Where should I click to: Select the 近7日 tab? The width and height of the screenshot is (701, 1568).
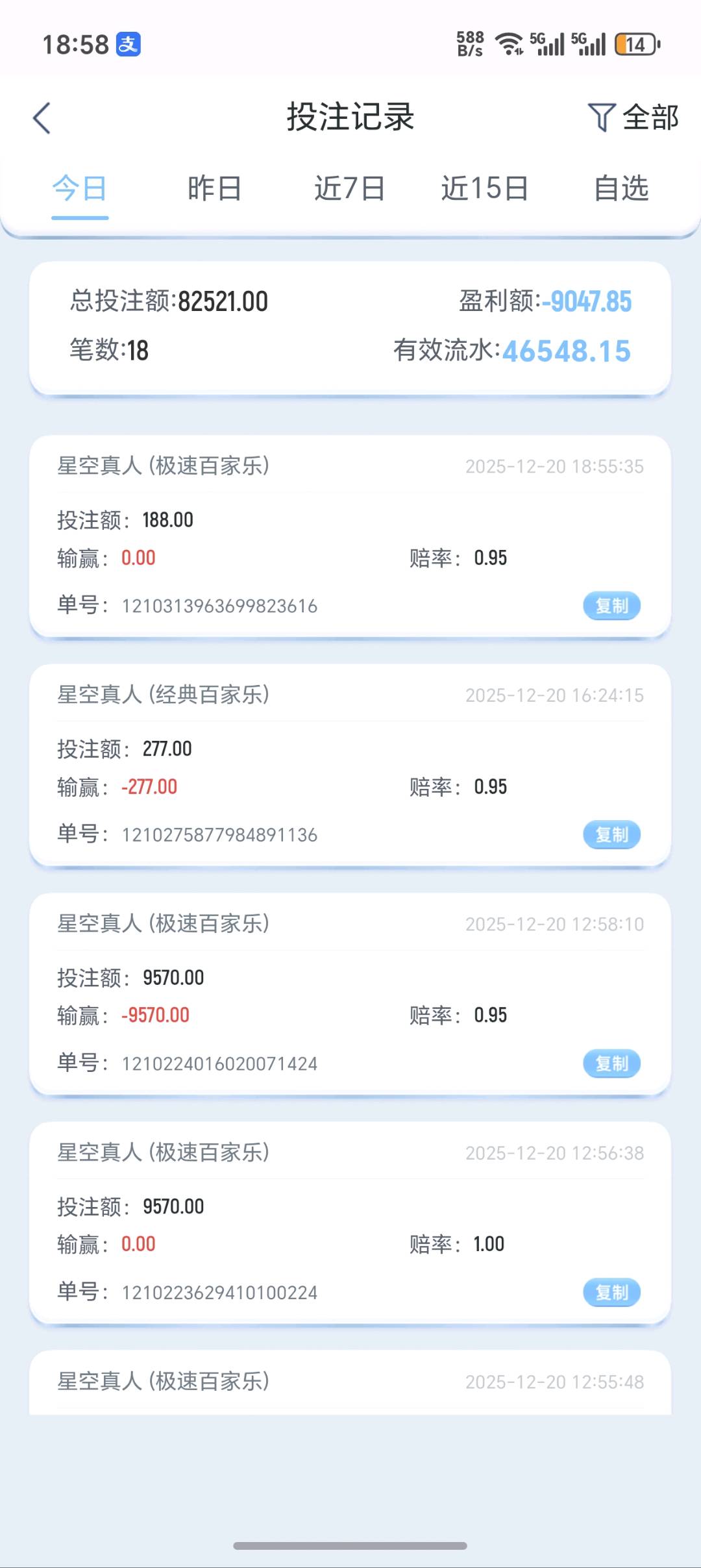click(348, 188)
